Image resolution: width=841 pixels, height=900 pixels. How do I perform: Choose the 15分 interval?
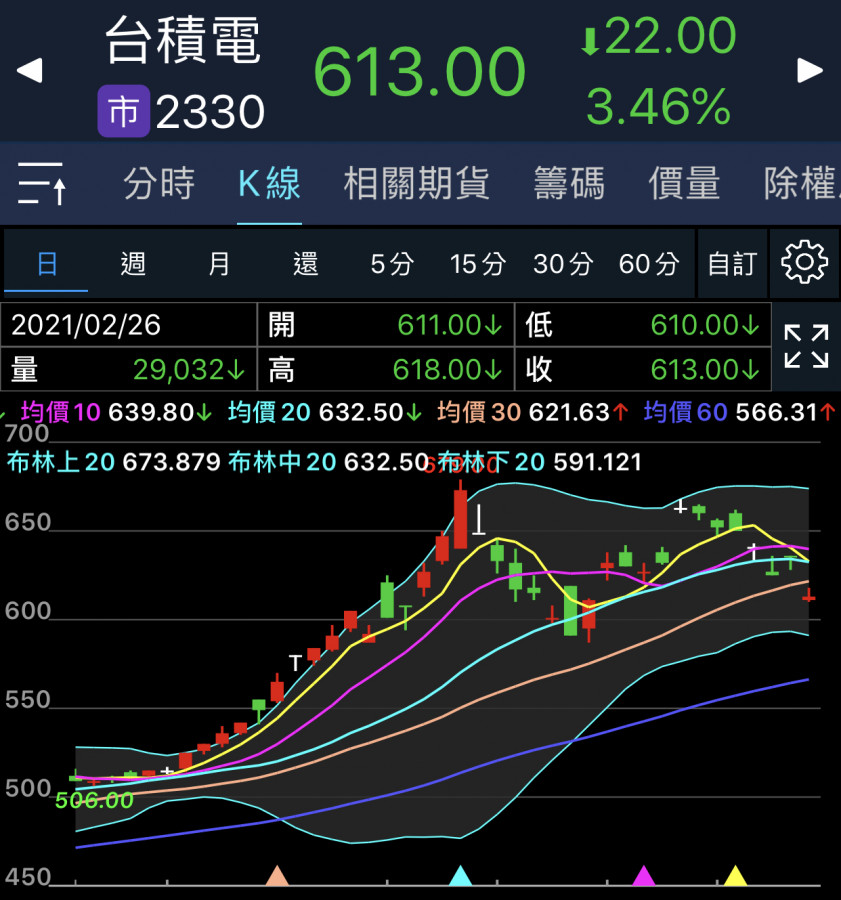click(x=477, y=264)
